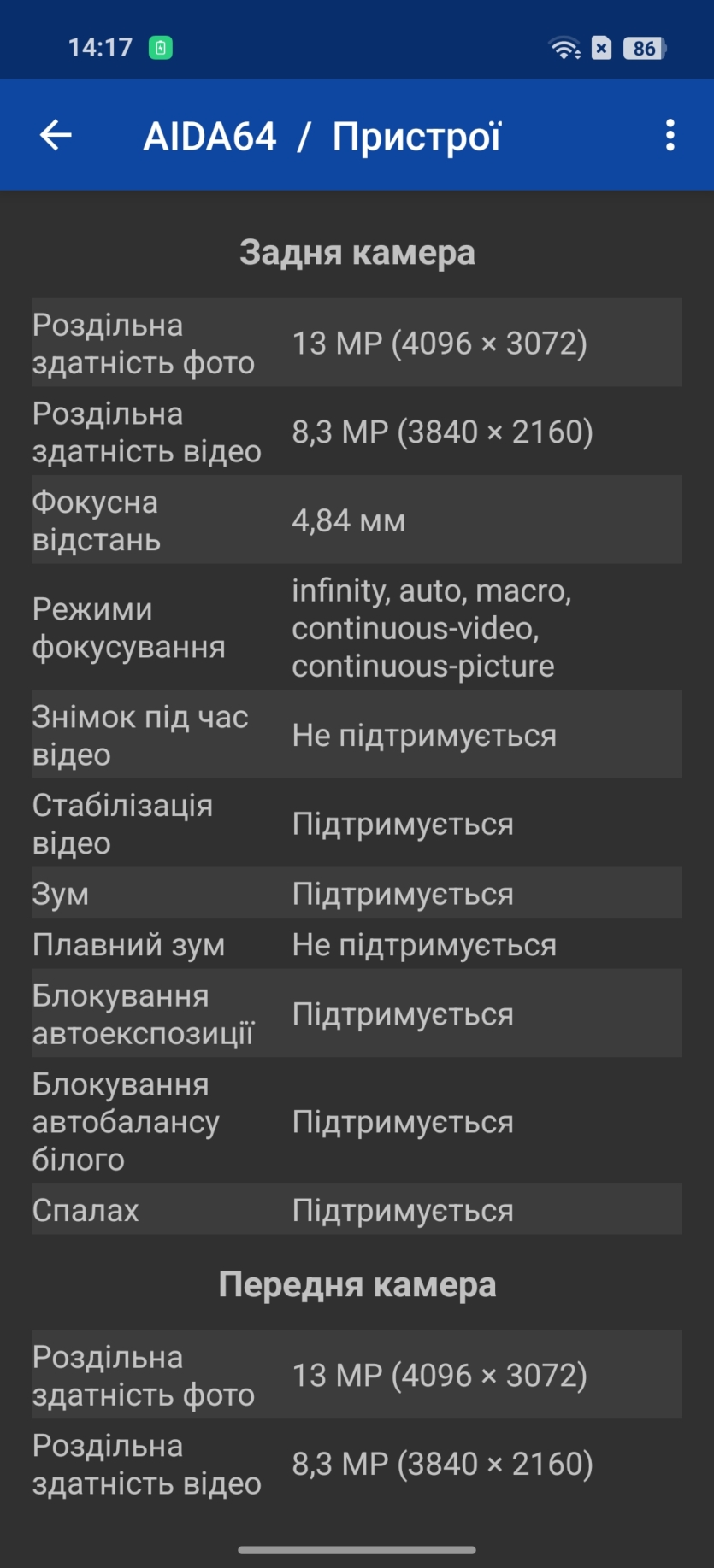714x1568 pixels.
Task: Go back using the arrow icon
Action: pos(56,135)
